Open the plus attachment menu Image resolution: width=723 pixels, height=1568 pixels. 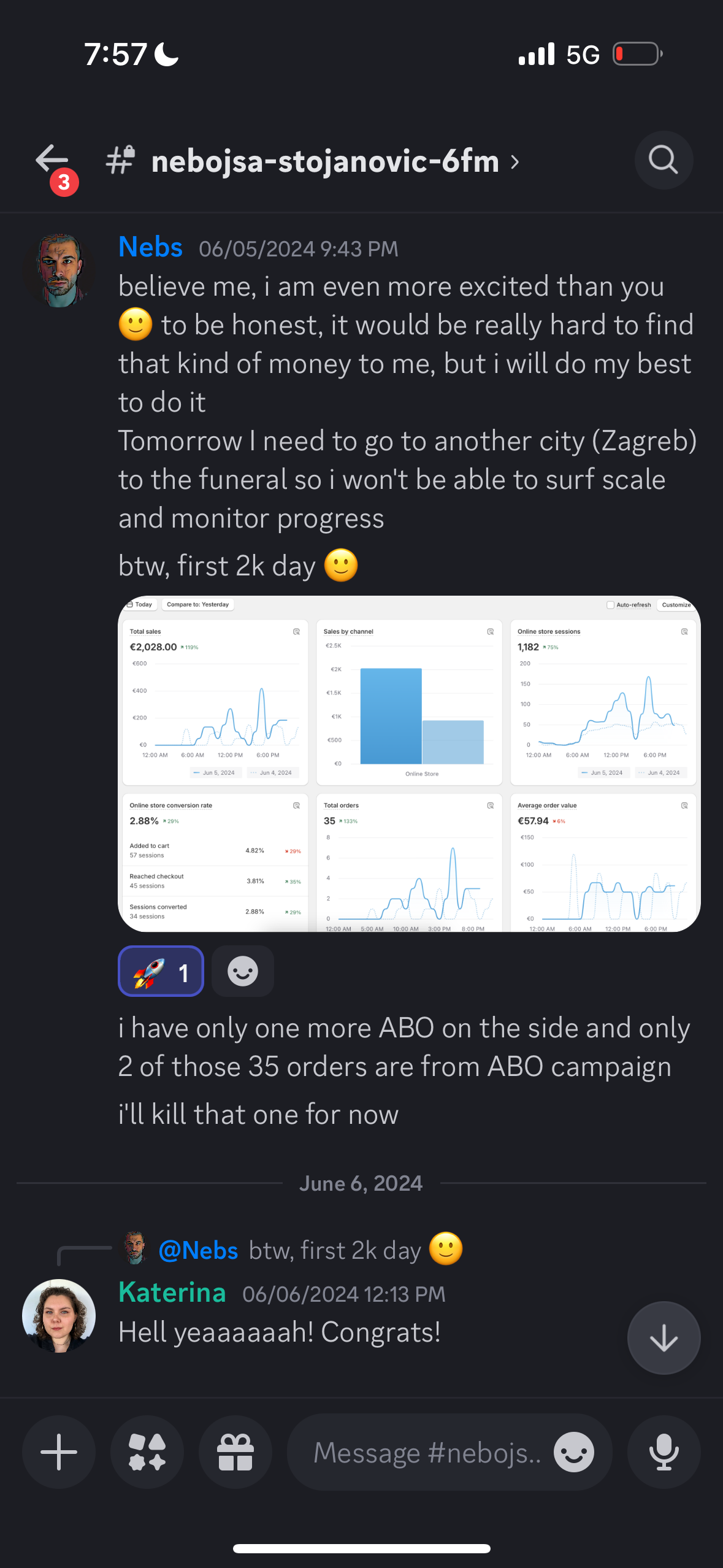[x=59, y=1452]
